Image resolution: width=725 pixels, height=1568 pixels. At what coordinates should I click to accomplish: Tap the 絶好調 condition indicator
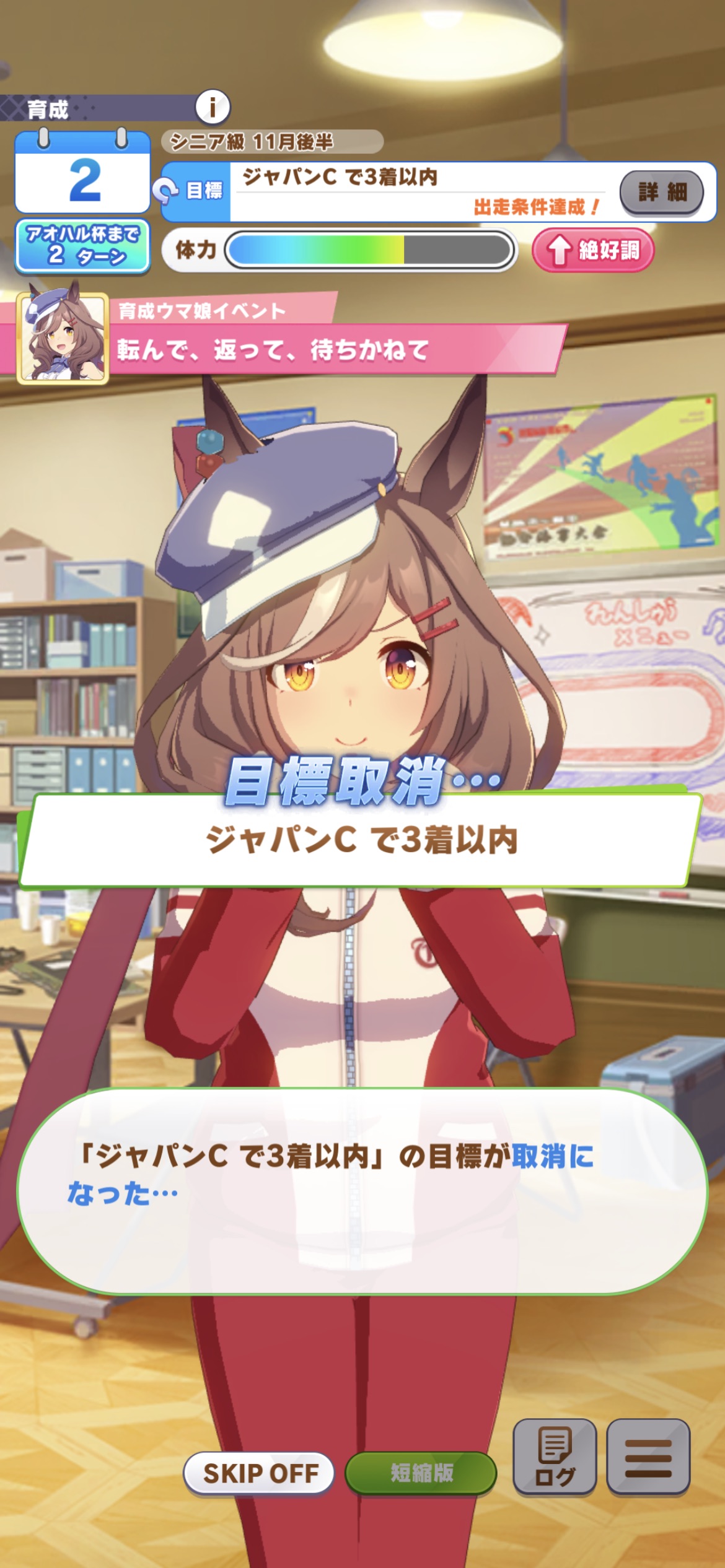pos(593,250)
